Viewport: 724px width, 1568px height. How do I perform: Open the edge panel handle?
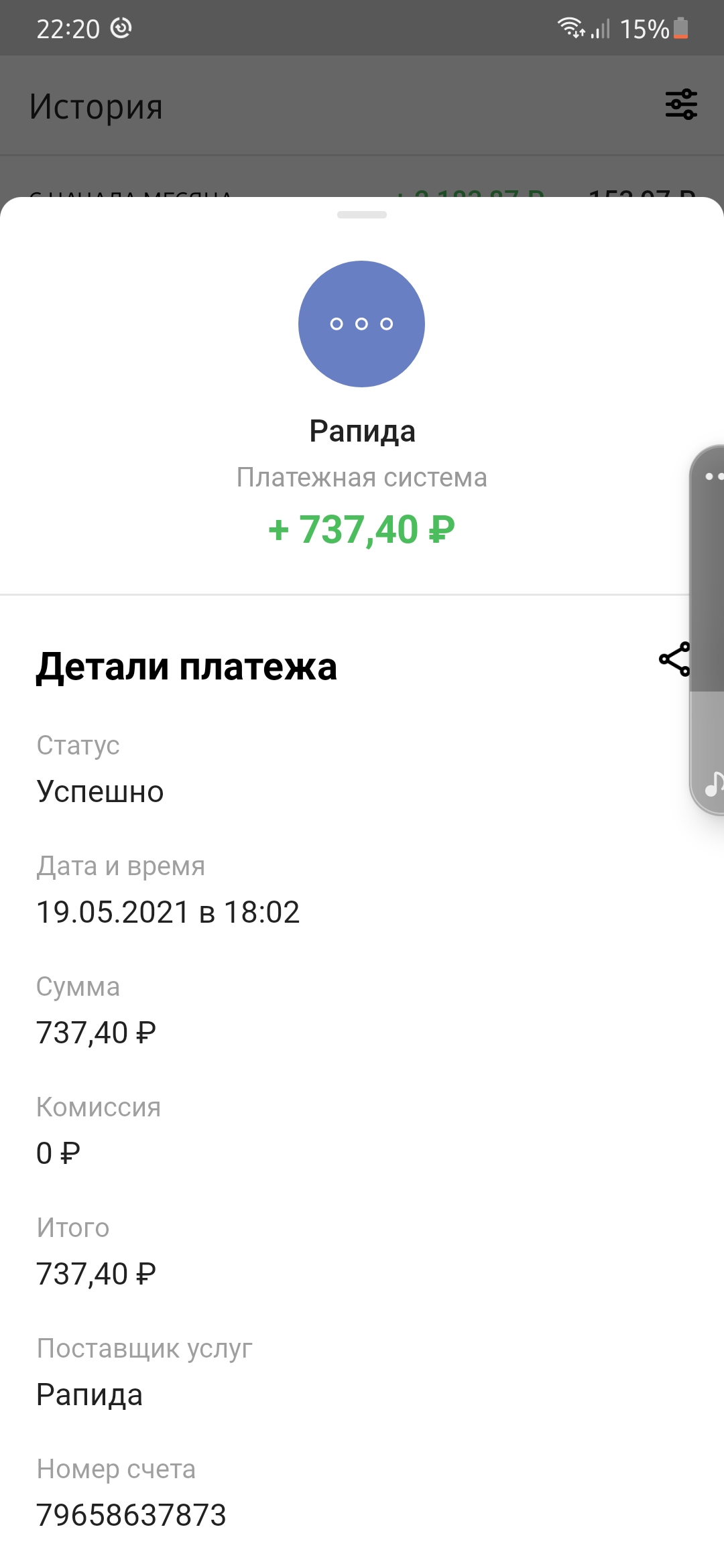click(708, 630)
